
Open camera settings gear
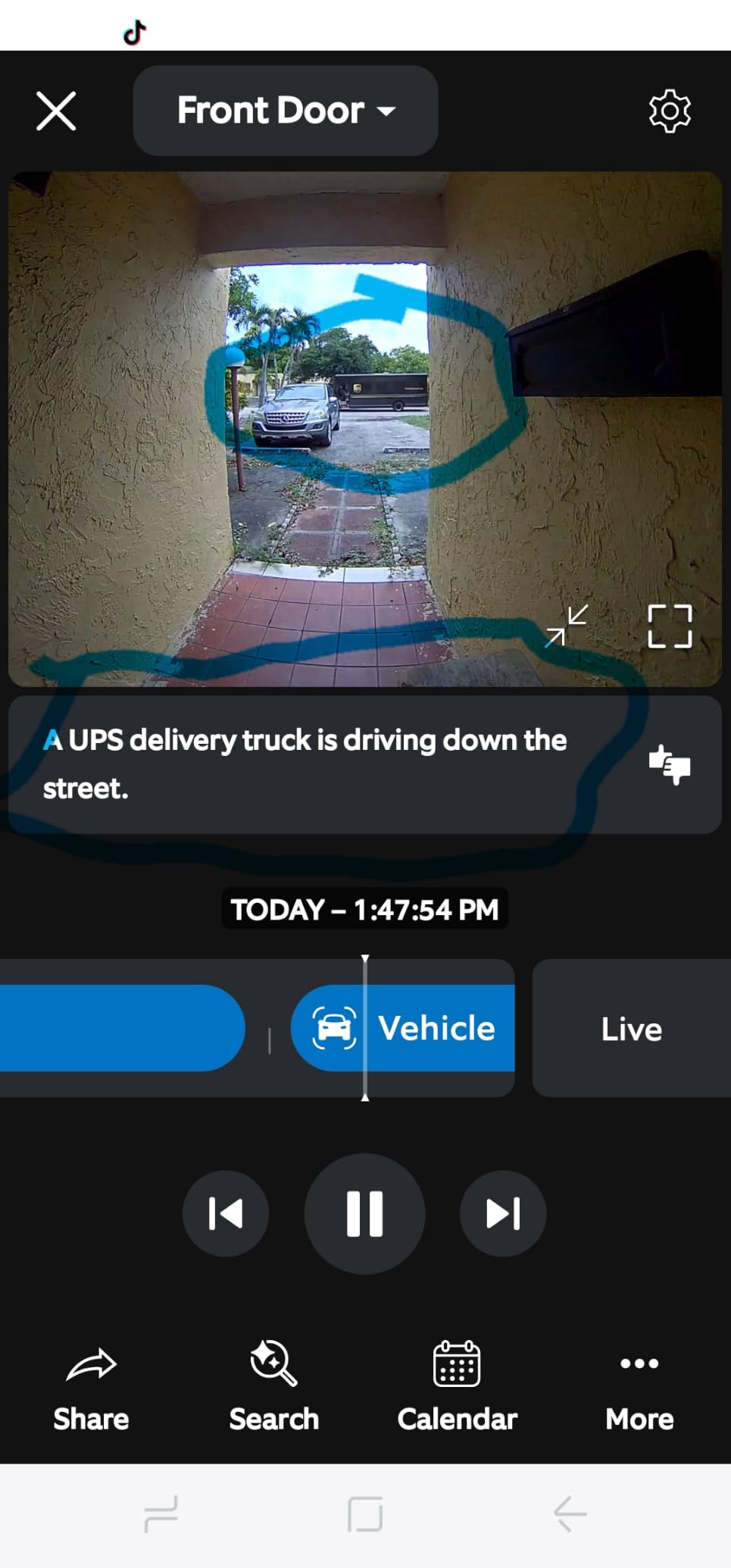click(x=670, y=111)
